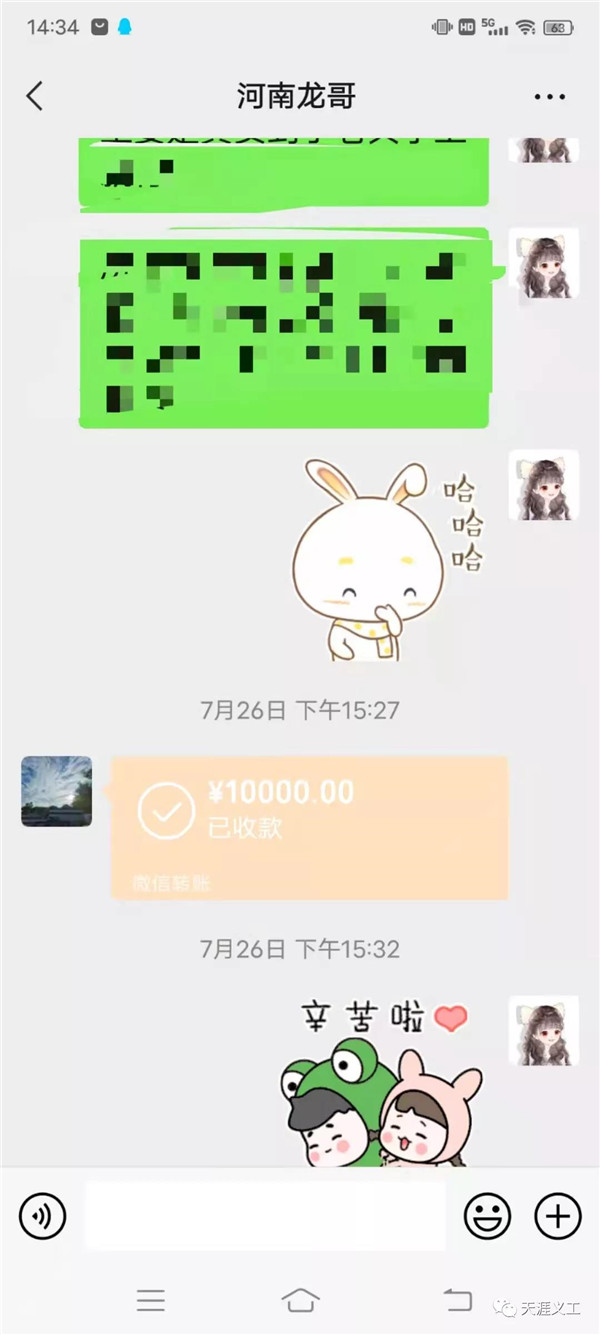This screenshot has width=600, height=1335.
Task: Open recent apps from the navigation bar
Action: (151, 1300)
